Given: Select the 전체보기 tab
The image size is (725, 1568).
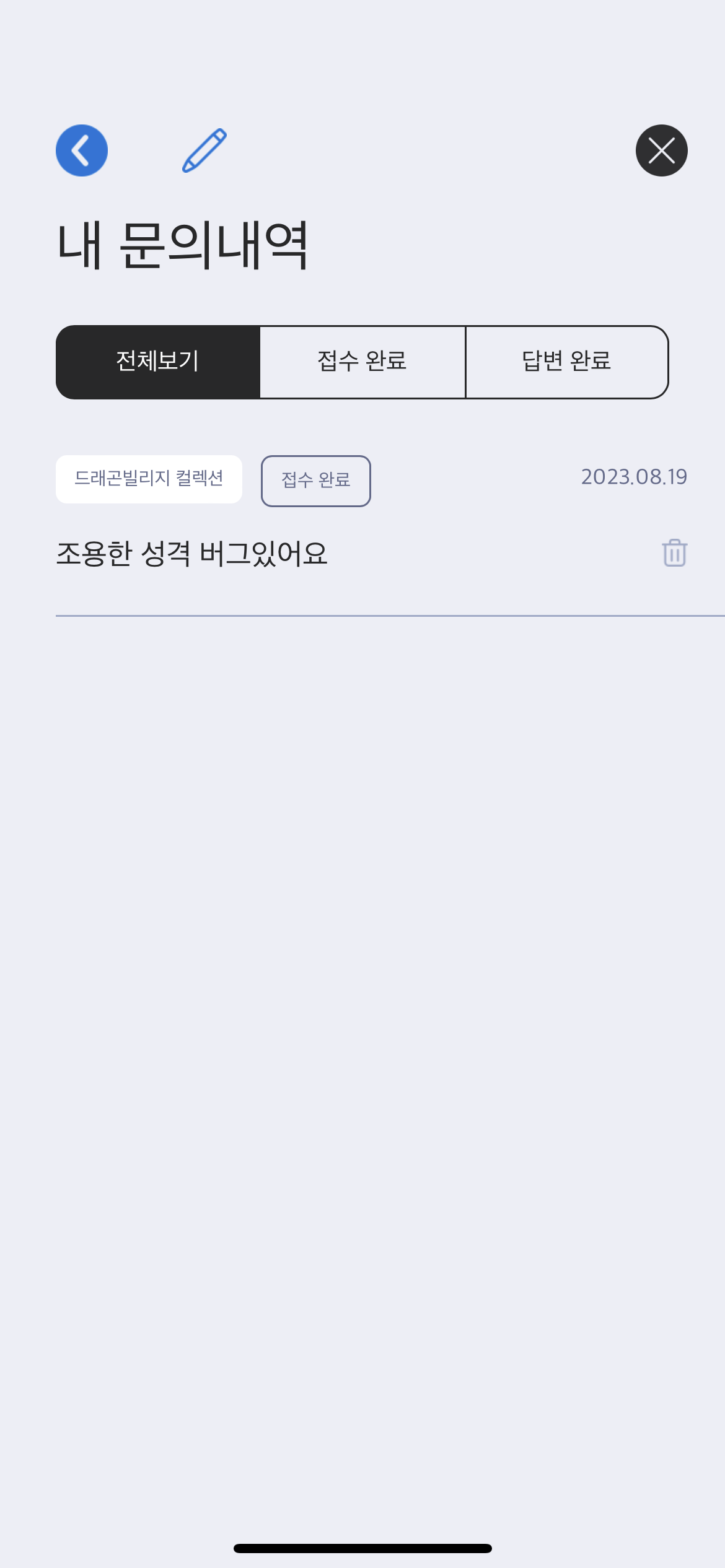Looking at the screenshot, I should (158, 362).
